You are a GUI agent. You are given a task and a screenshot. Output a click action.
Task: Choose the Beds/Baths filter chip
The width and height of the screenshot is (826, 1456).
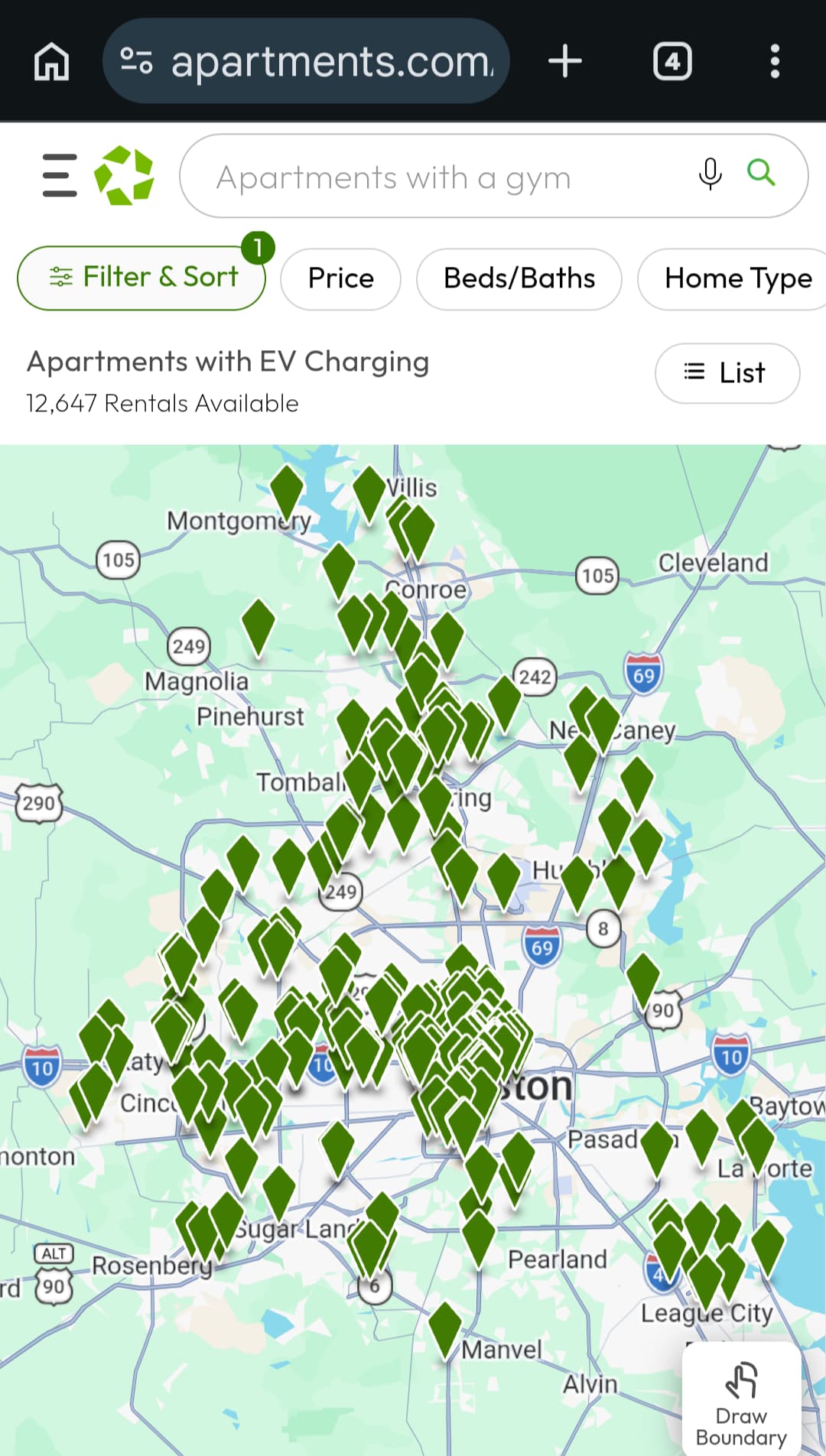point(519,278)
